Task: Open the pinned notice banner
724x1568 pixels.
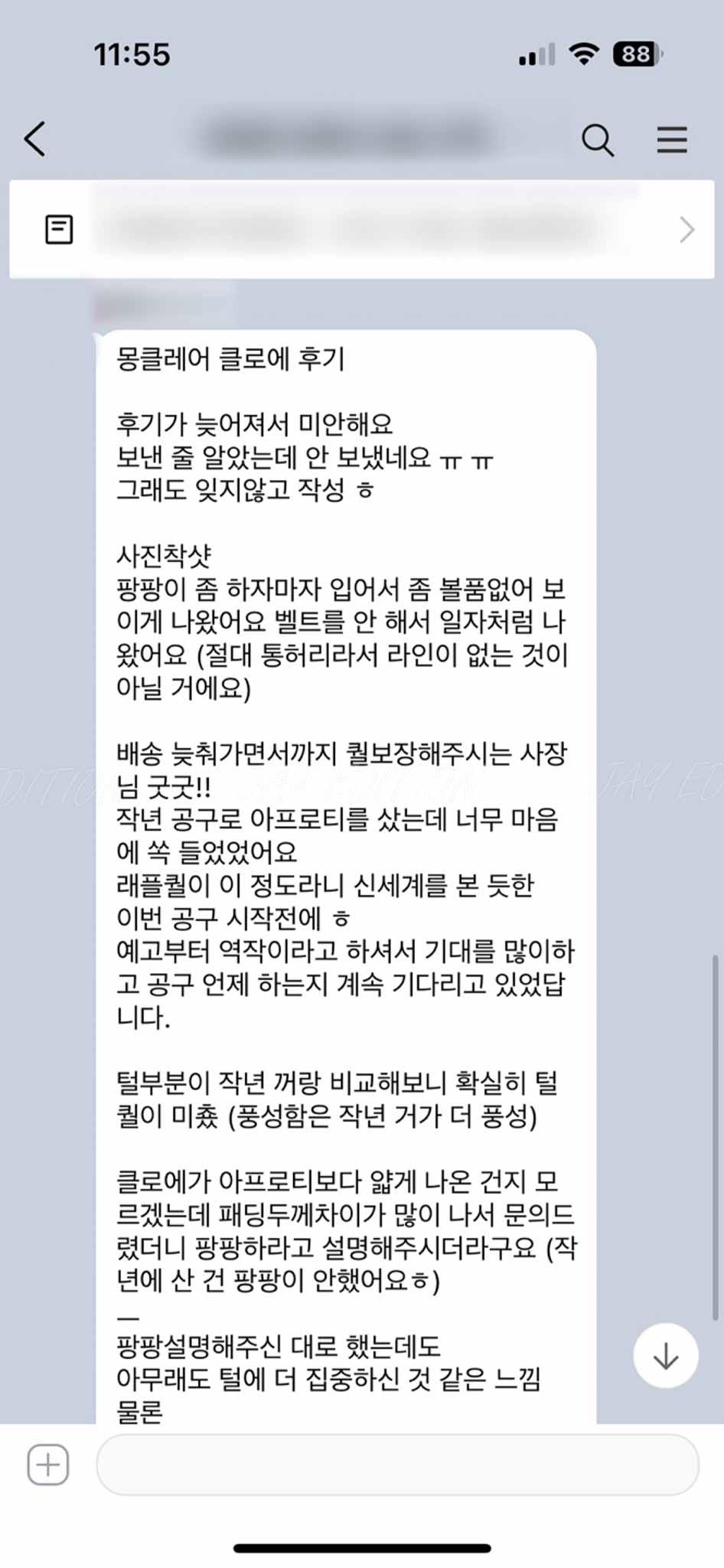Action: point(361,229)
